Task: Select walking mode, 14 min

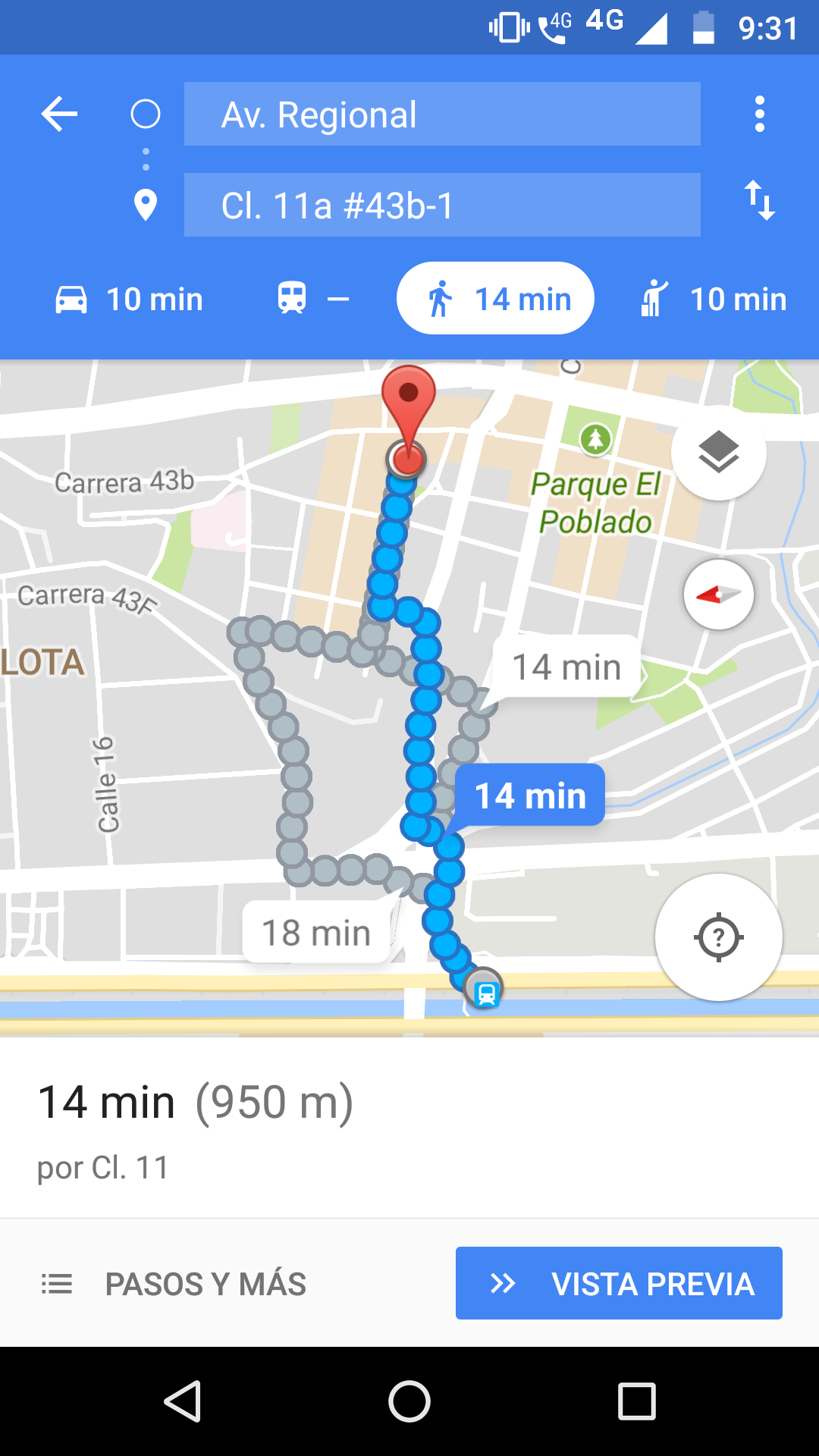Action: [495, 298]
